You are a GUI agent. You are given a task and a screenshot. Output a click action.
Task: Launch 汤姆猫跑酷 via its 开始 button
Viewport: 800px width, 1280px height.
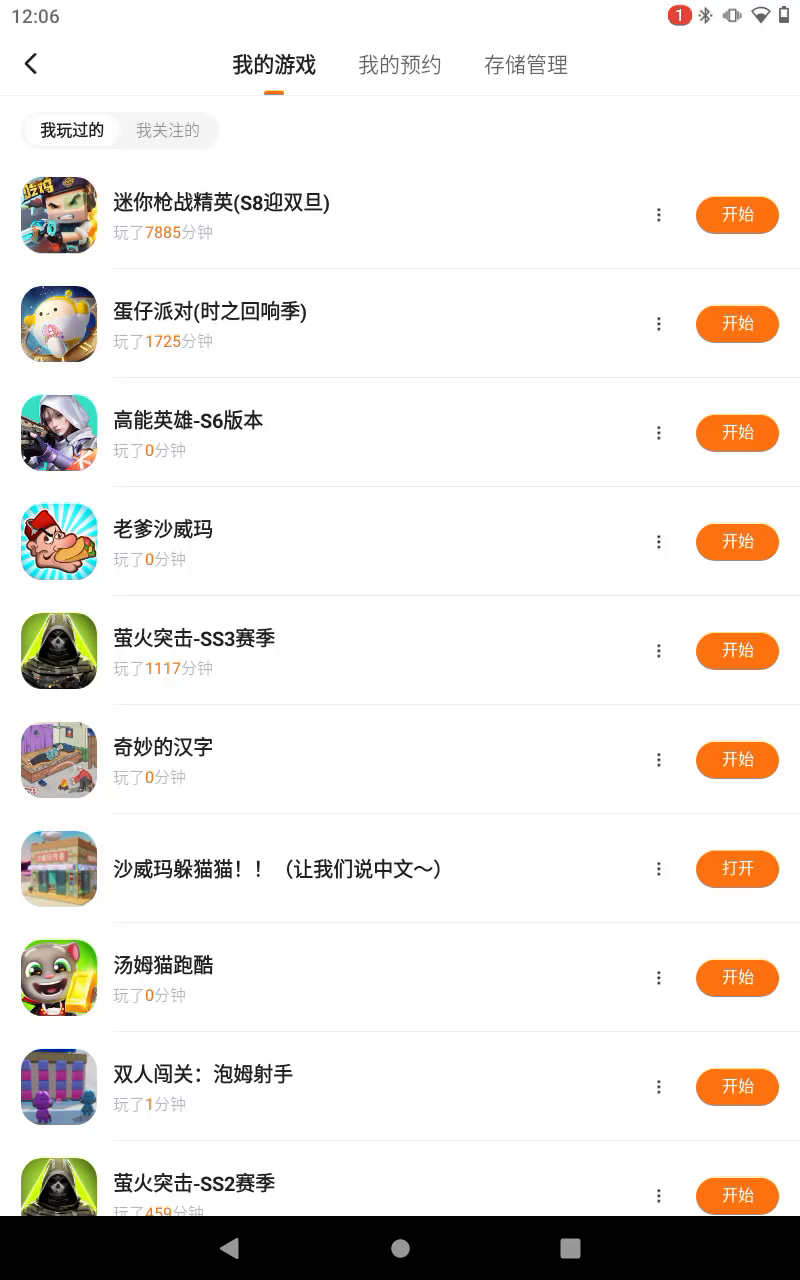point(737,978)
